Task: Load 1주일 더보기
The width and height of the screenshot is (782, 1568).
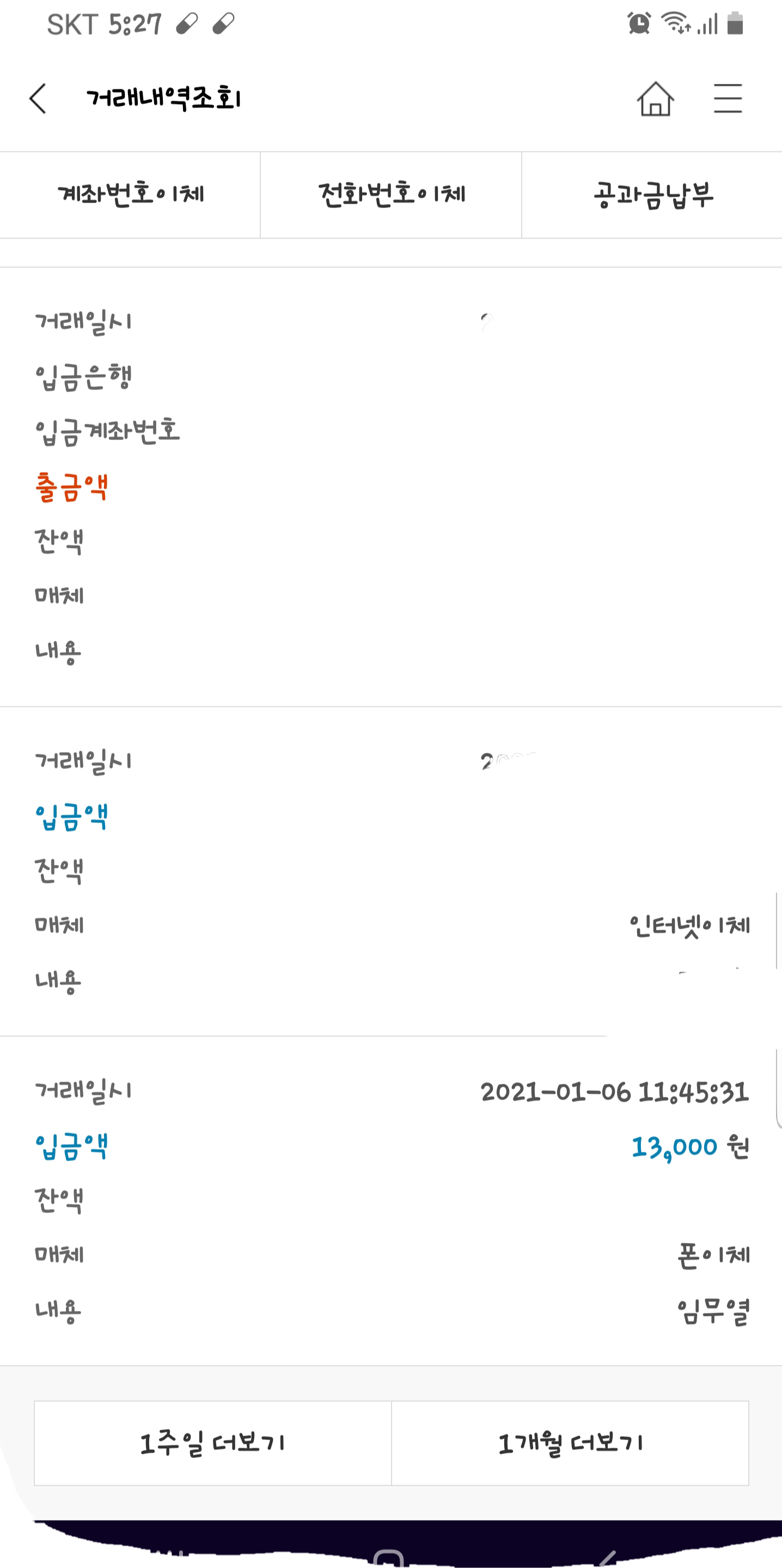Action: pyautogui.click(x=212, y=1443)
